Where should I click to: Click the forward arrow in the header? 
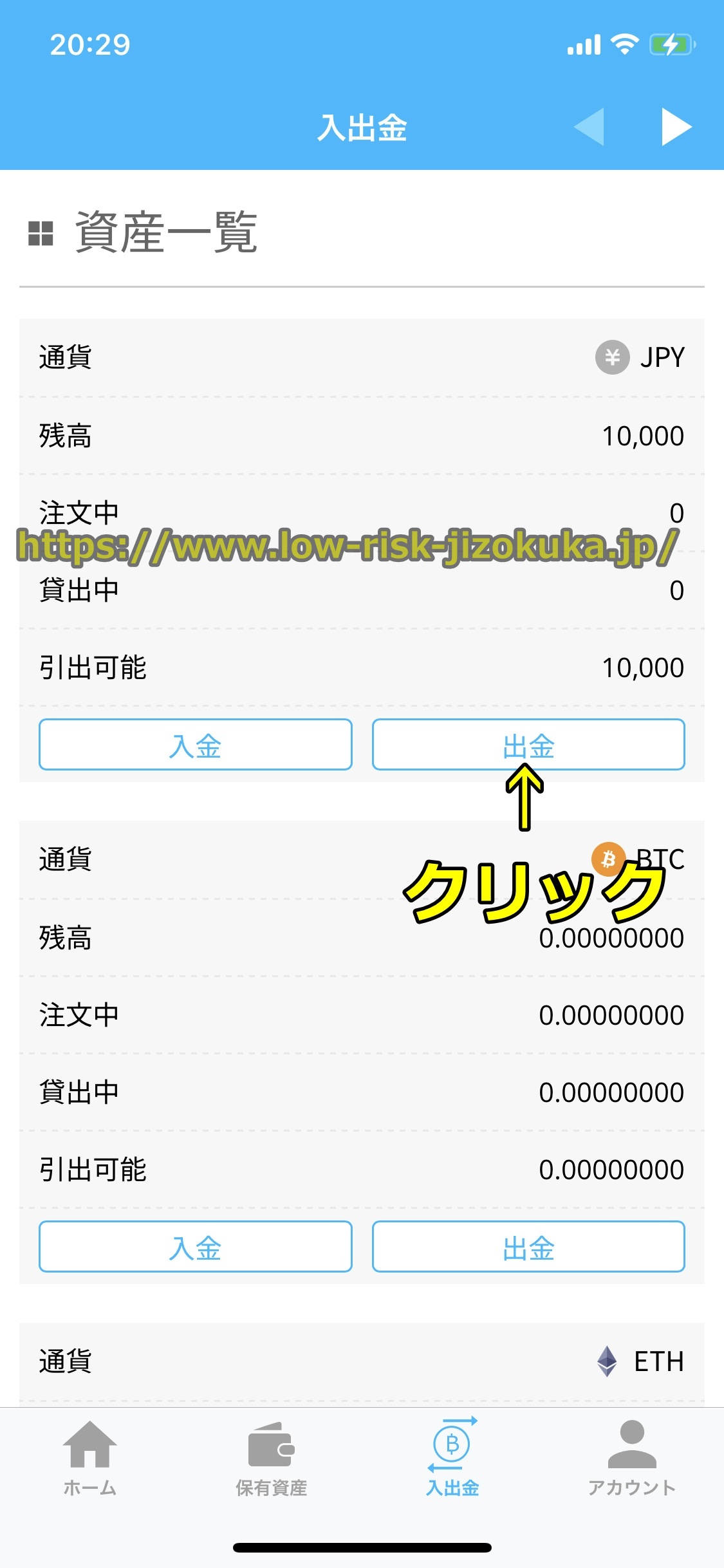click(x=677, y=127)
